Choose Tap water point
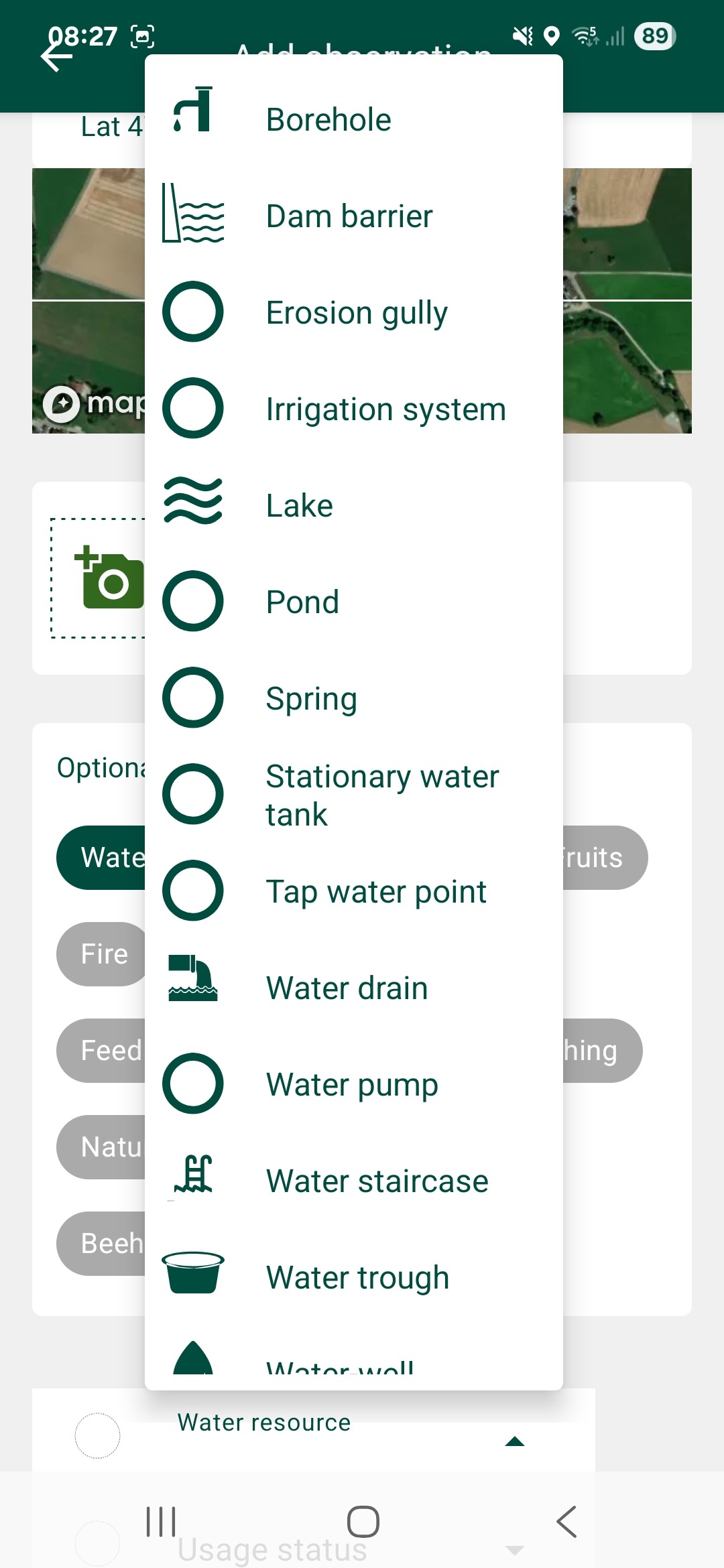724x1568 pixels. [353, 891]
